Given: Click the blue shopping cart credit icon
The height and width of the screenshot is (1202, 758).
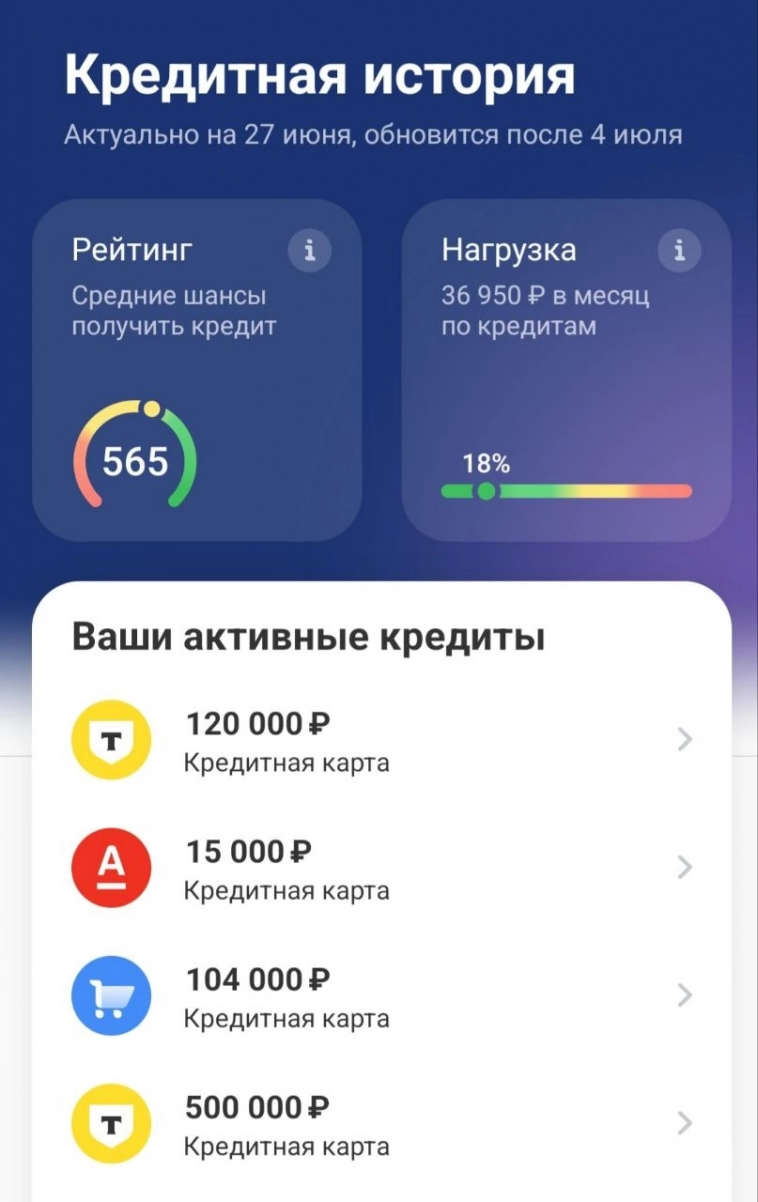Looking at the screenshot, I should click(x=113, y=995).
